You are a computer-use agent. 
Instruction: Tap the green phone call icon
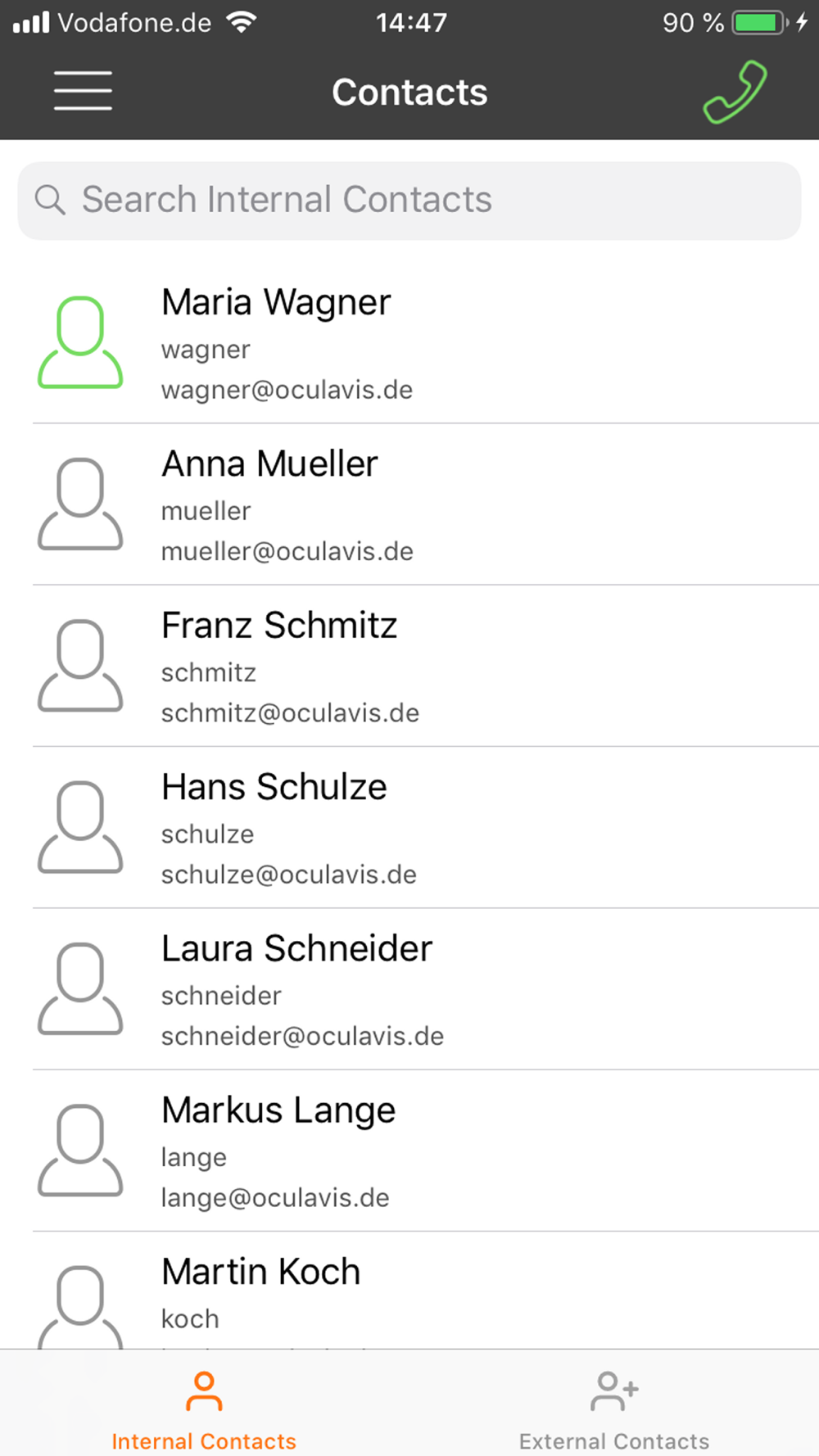(x=735, y=93)
